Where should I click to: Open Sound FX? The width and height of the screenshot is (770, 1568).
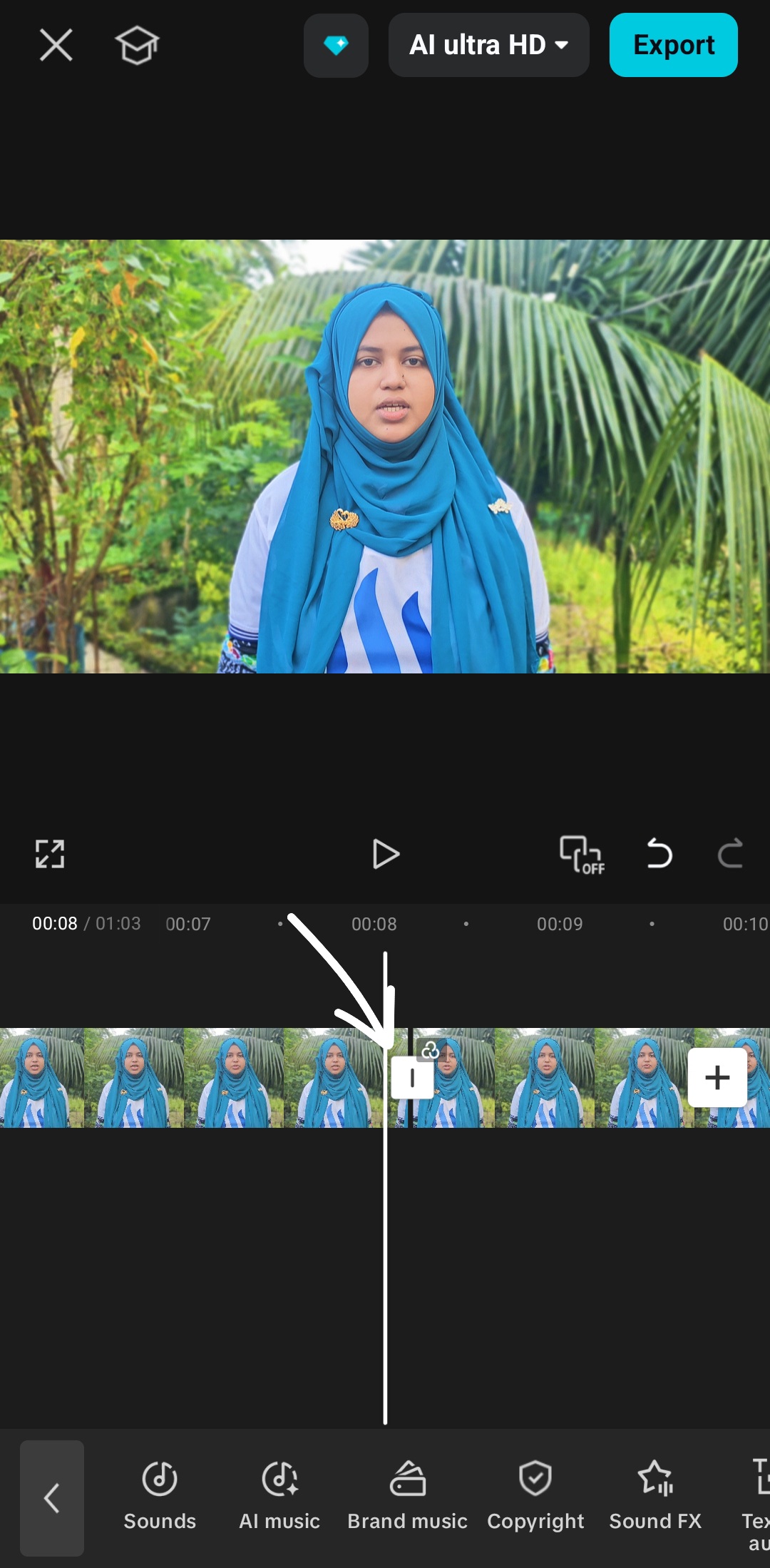655,1496
